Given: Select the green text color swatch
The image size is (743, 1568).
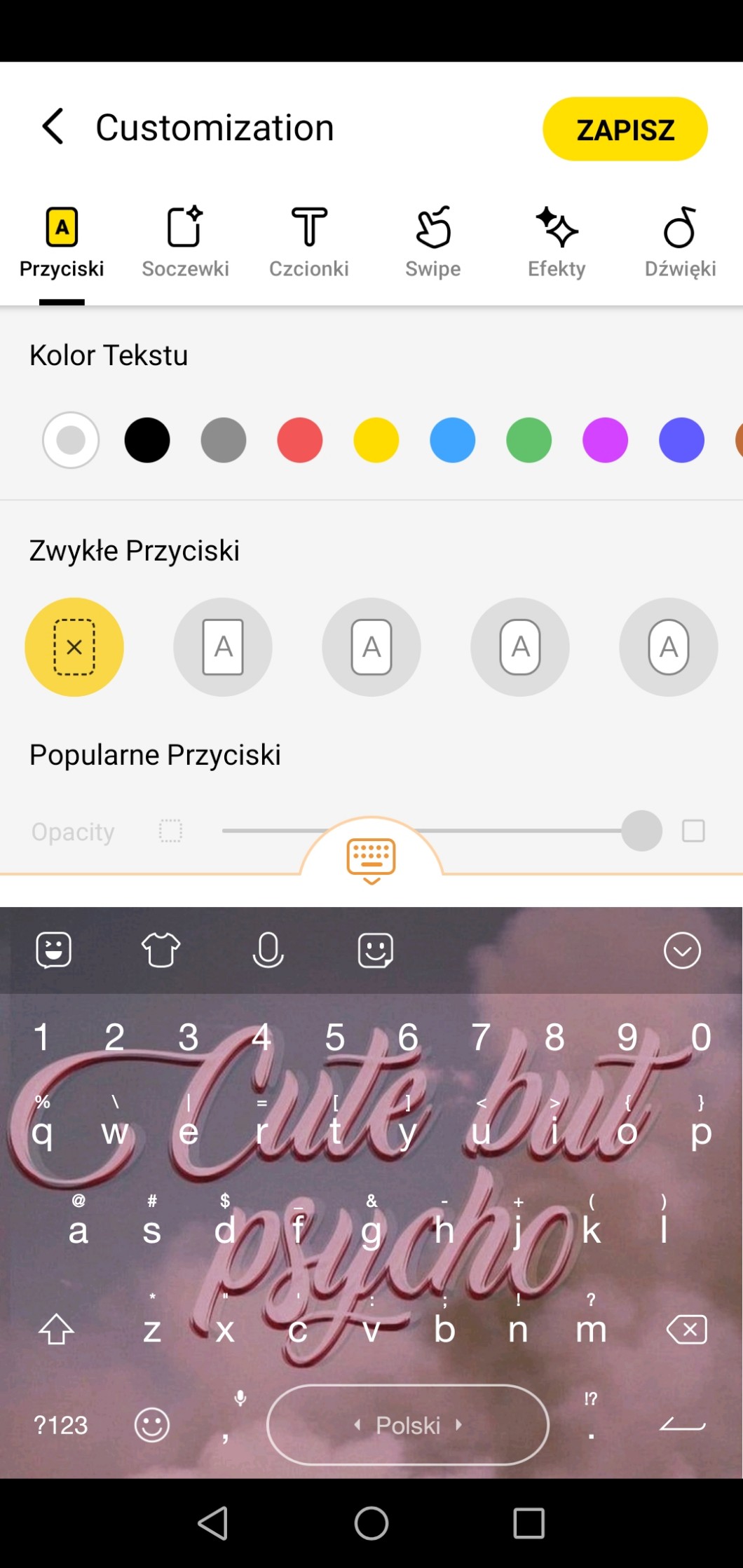Looking at the screenshot, I should [x=529, y=440].
